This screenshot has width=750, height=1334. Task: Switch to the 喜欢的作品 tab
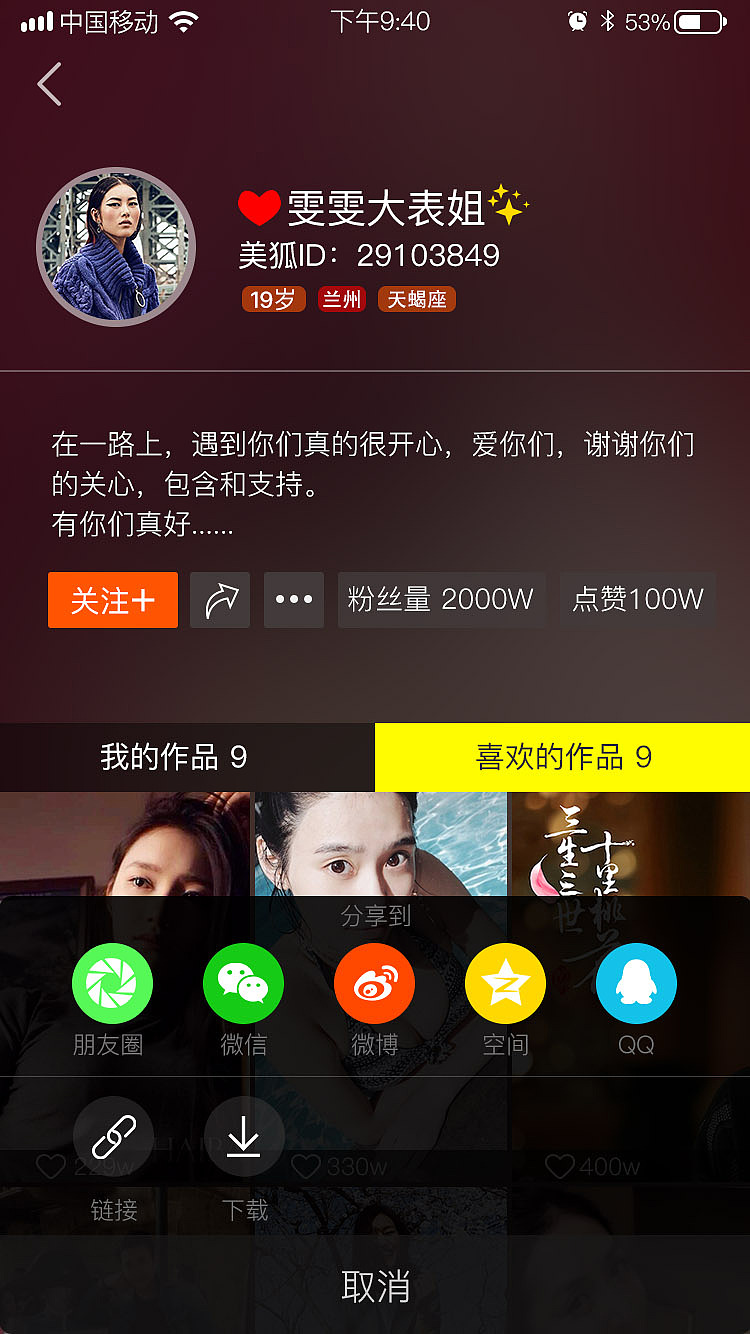coord(560,759)
